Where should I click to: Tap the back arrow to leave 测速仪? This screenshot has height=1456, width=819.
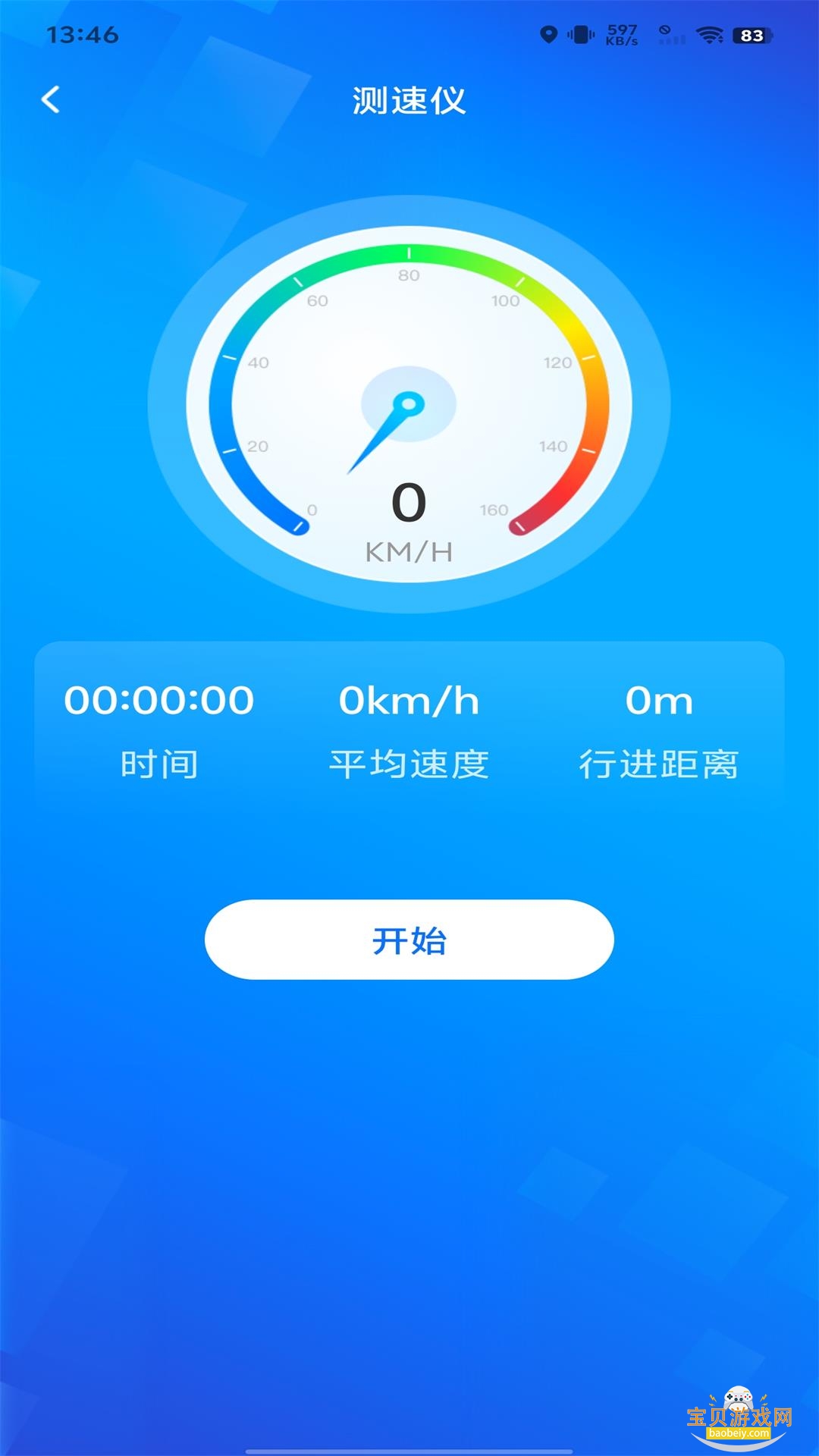click(x=52, y=101)
